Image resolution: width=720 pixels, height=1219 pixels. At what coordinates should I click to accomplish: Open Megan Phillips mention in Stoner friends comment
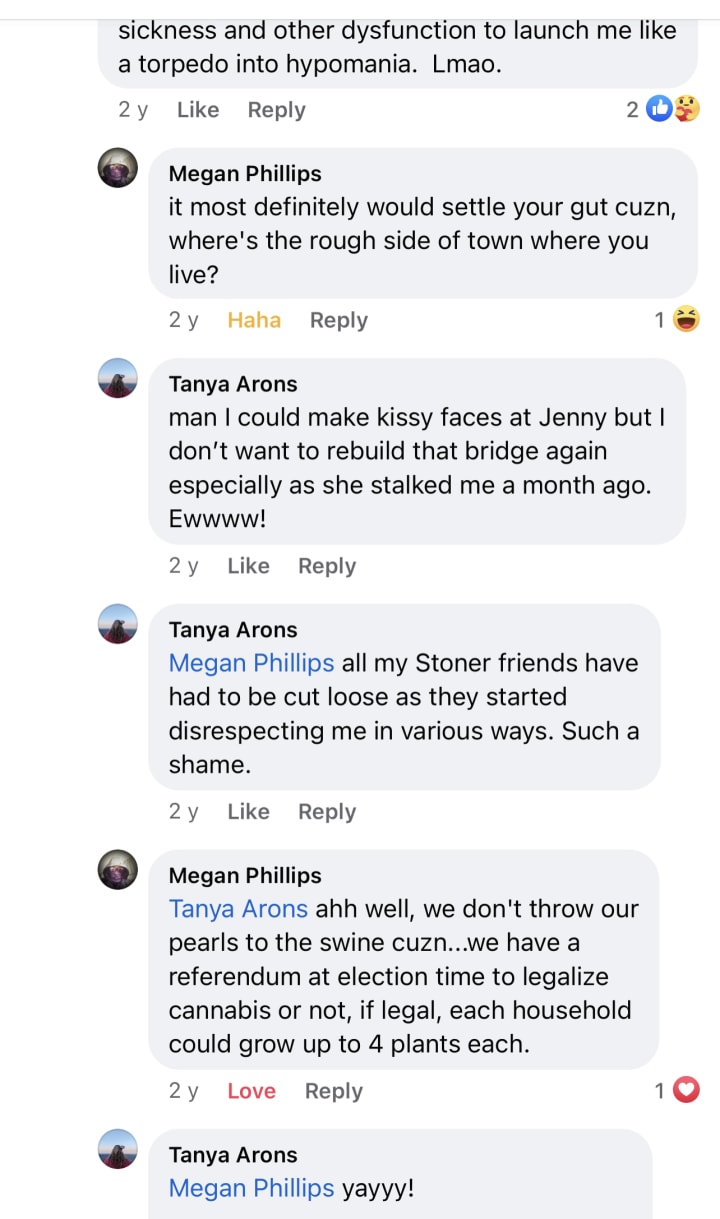pyautogui.click(x=251, y=663)
